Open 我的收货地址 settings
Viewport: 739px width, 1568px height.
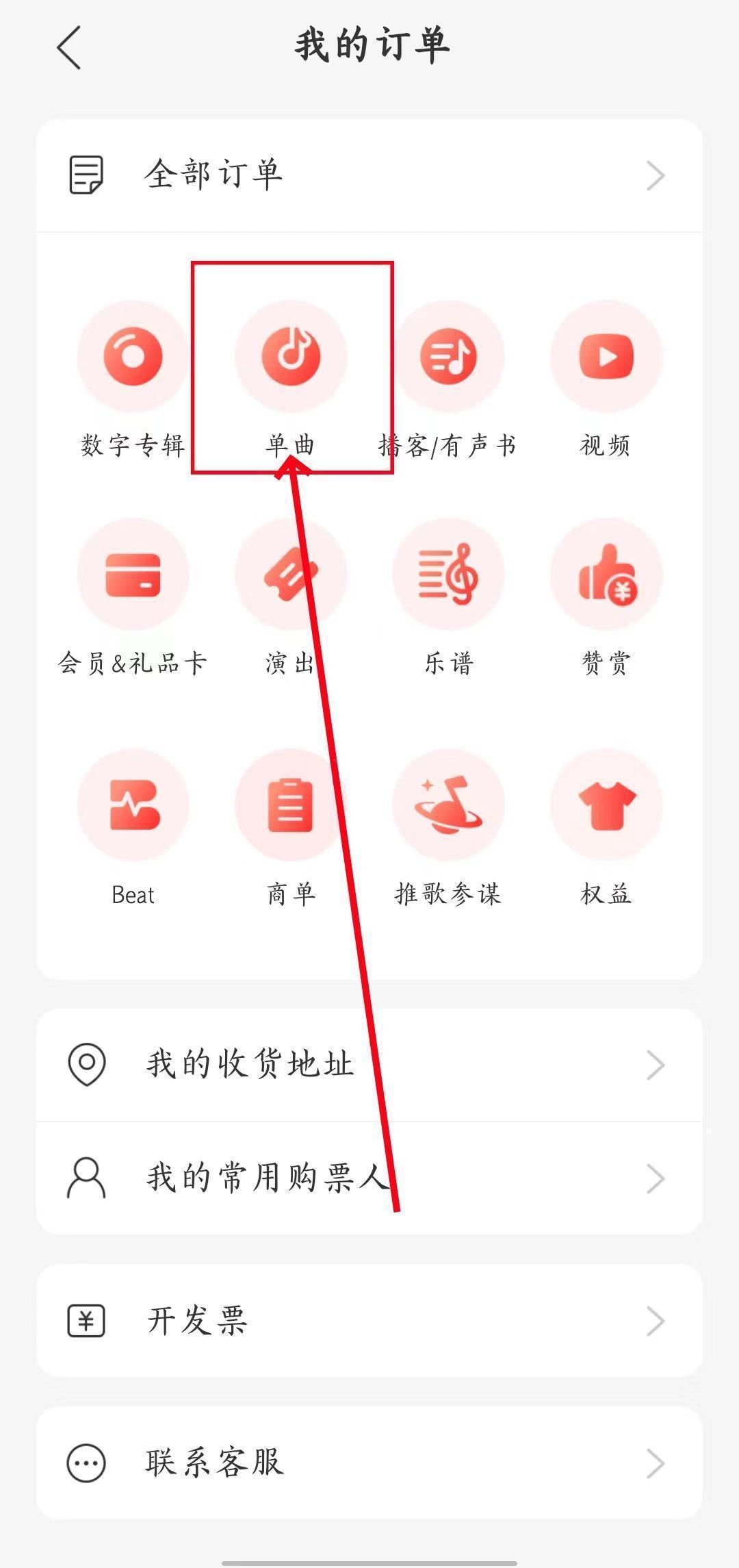tap(369, 1065)
